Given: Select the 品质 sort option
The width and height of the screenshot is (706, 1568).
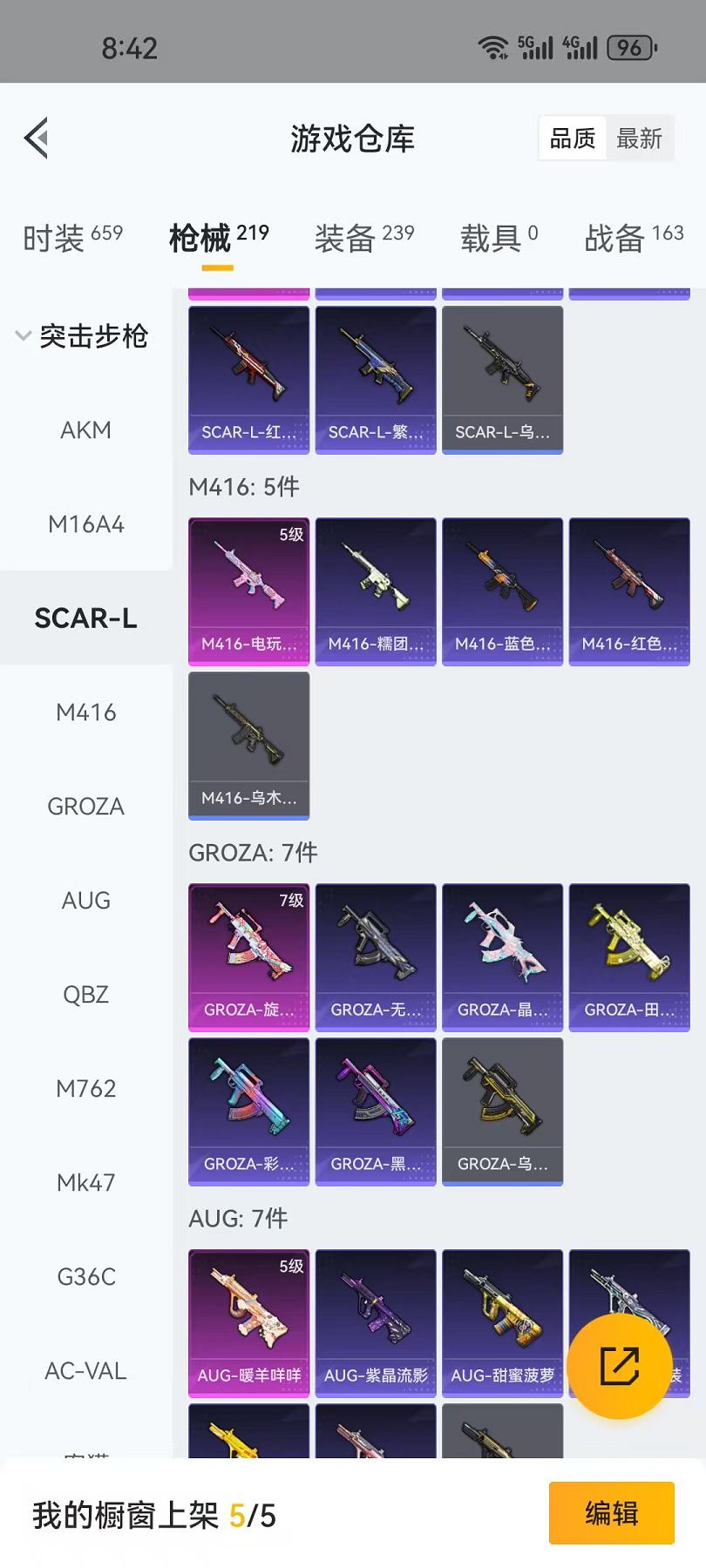Looking at the screenshot, I should pyautogui.click(x=573, y=139).
